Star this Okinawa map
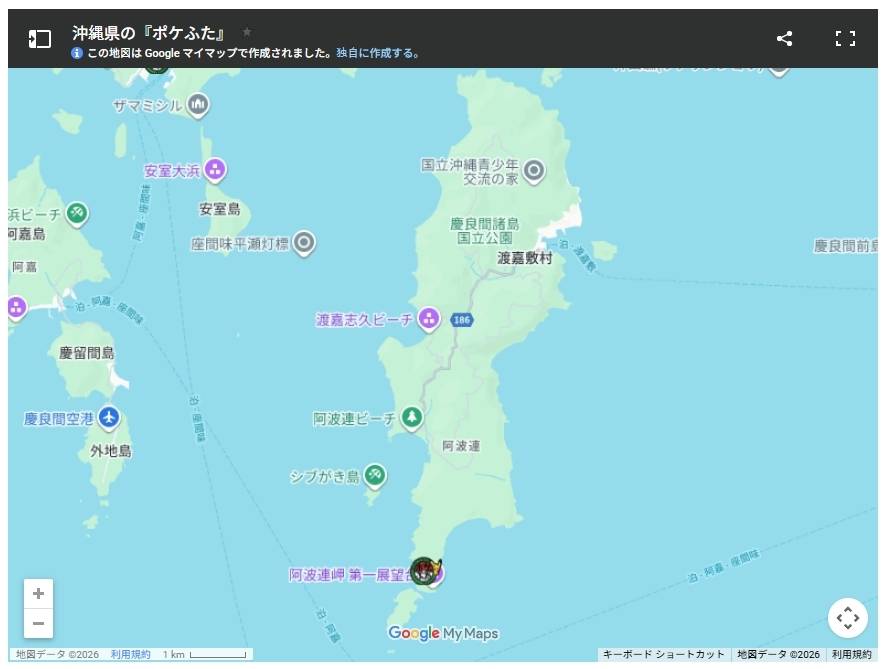This screenshot has width=888, height=669. (x=247, y=32)
